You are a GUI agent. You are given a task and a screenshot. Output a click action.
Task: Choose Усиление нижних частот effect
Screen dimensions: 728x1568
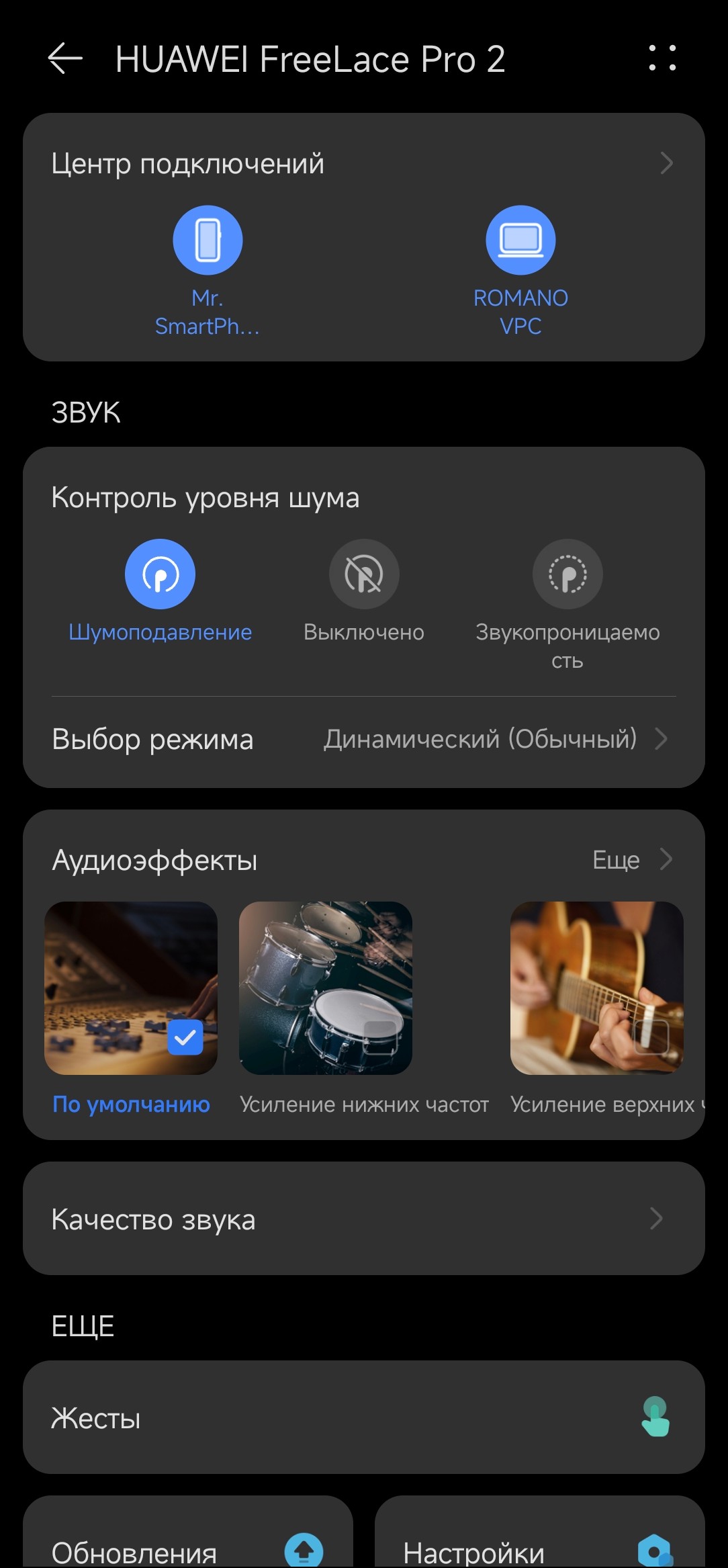[326, 988]
